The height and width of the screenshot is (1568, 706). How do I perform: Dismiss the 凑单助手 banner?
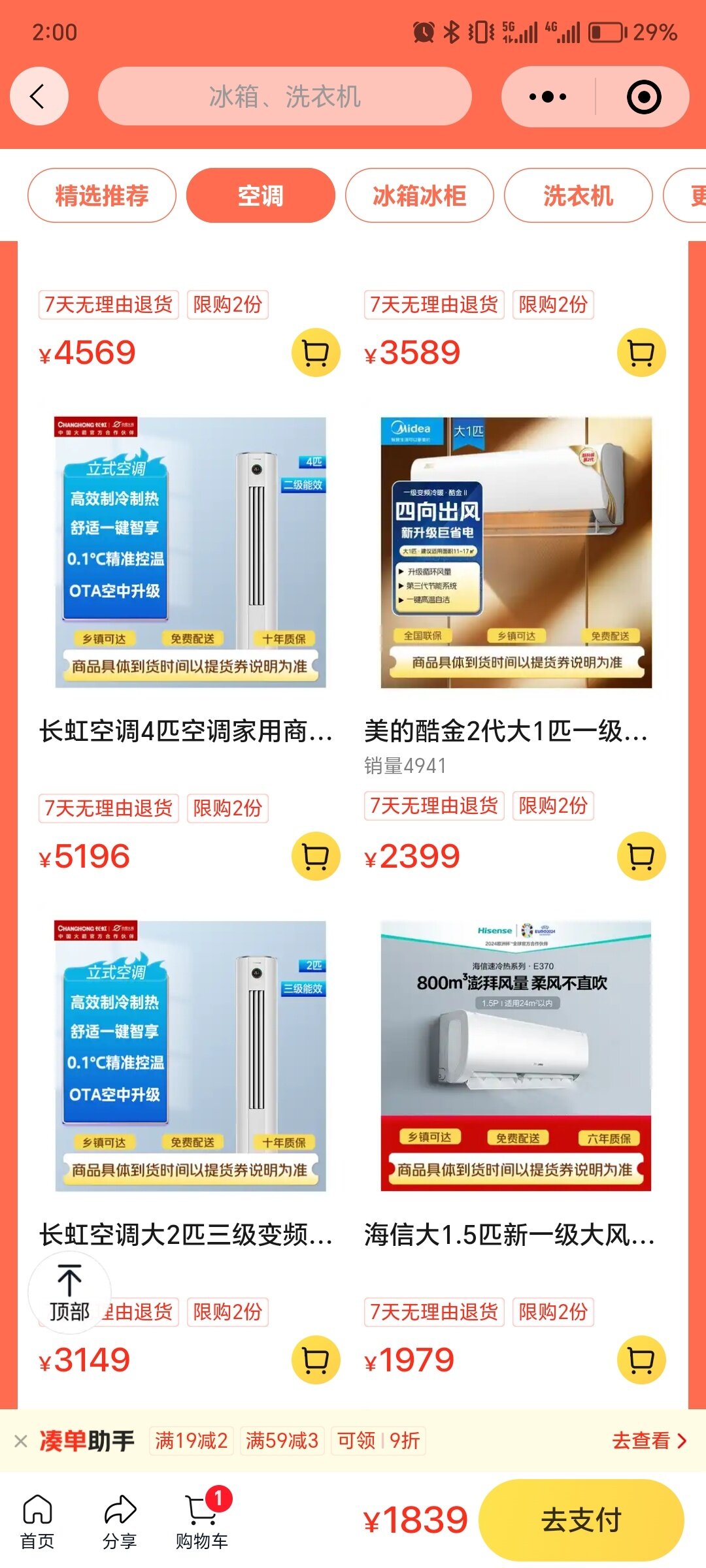21,1441
